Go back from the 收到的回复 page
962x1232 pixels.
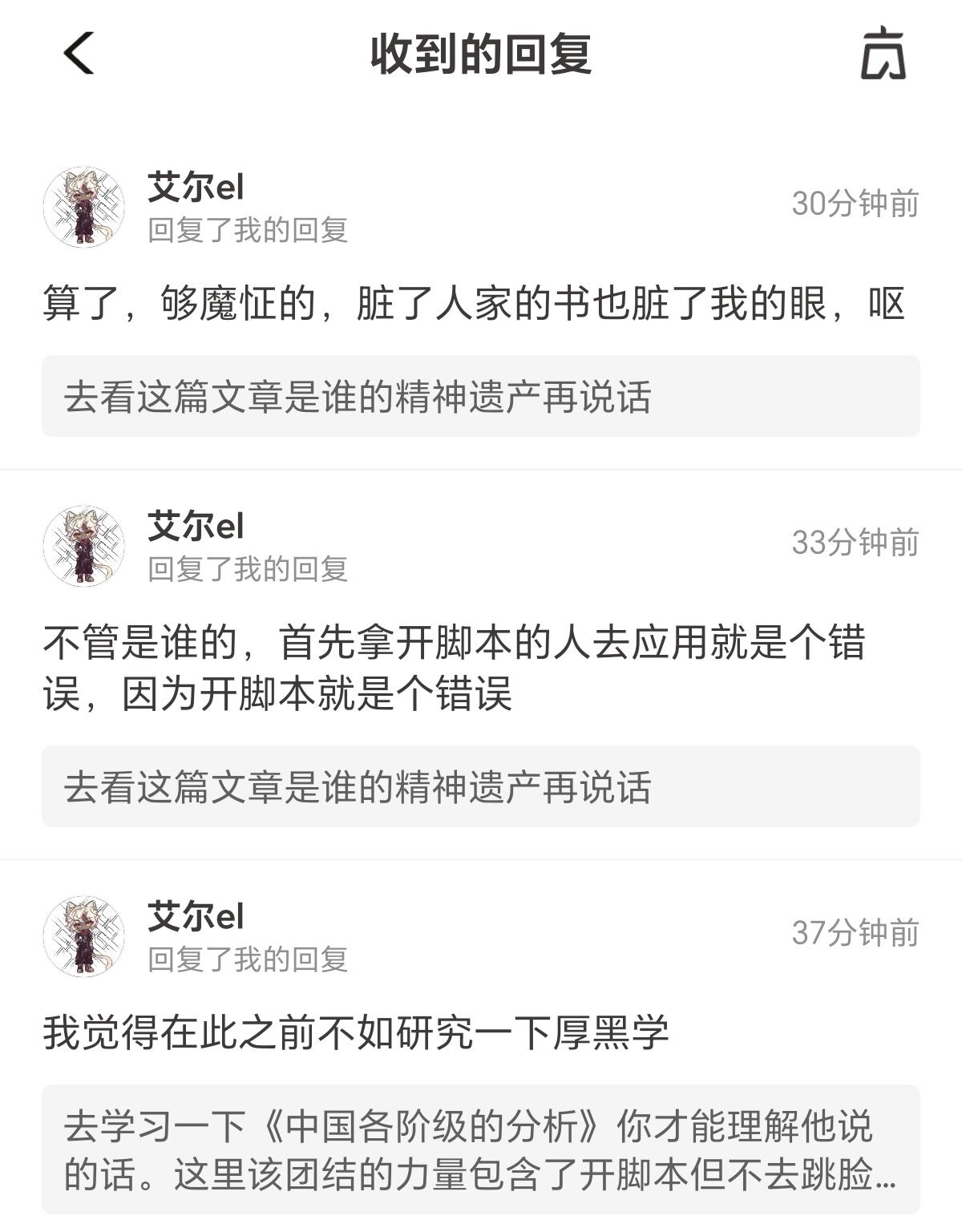click(79, 54)
